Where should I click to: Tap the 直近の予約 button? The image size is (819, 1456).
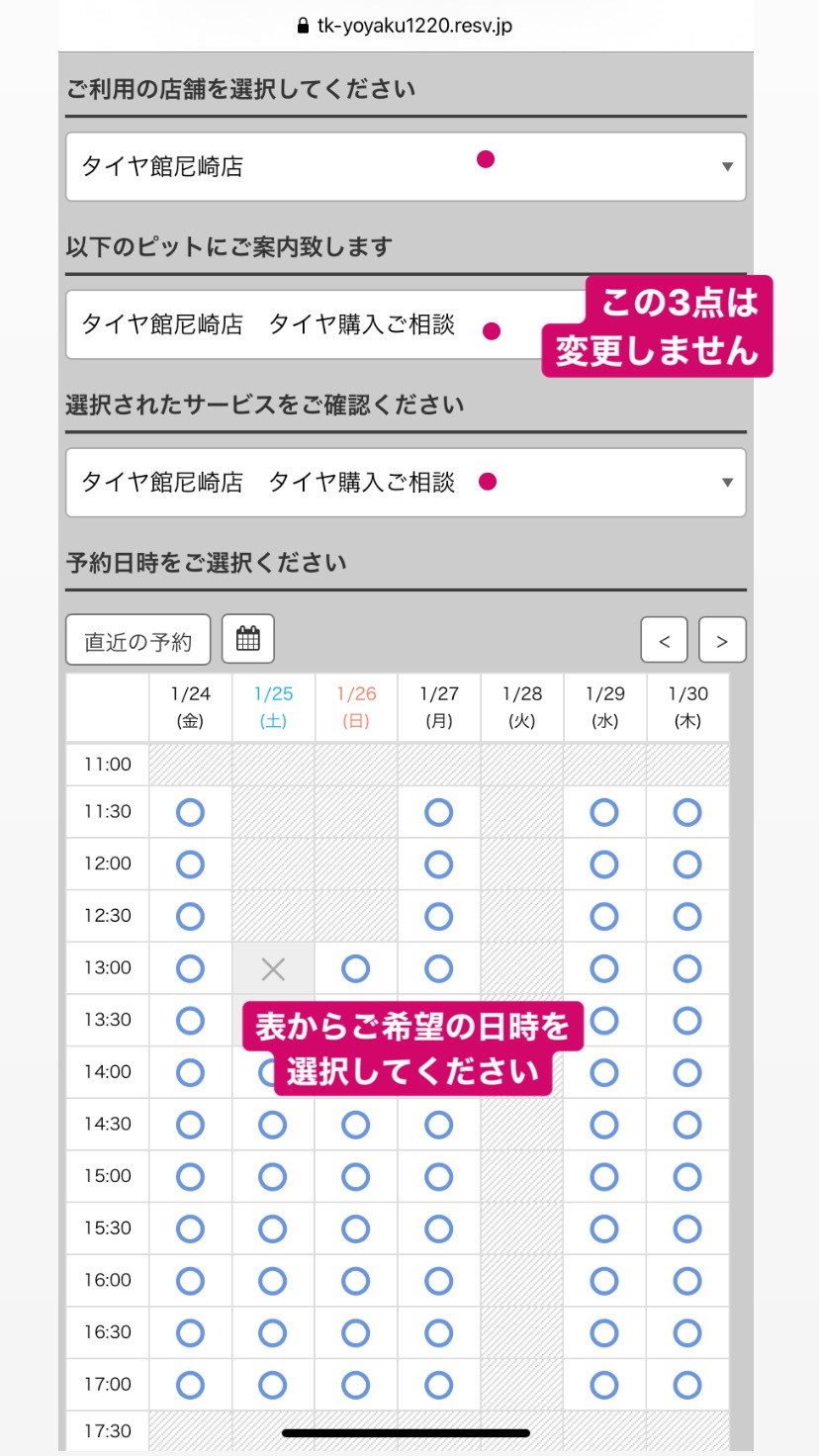[137, 641]
